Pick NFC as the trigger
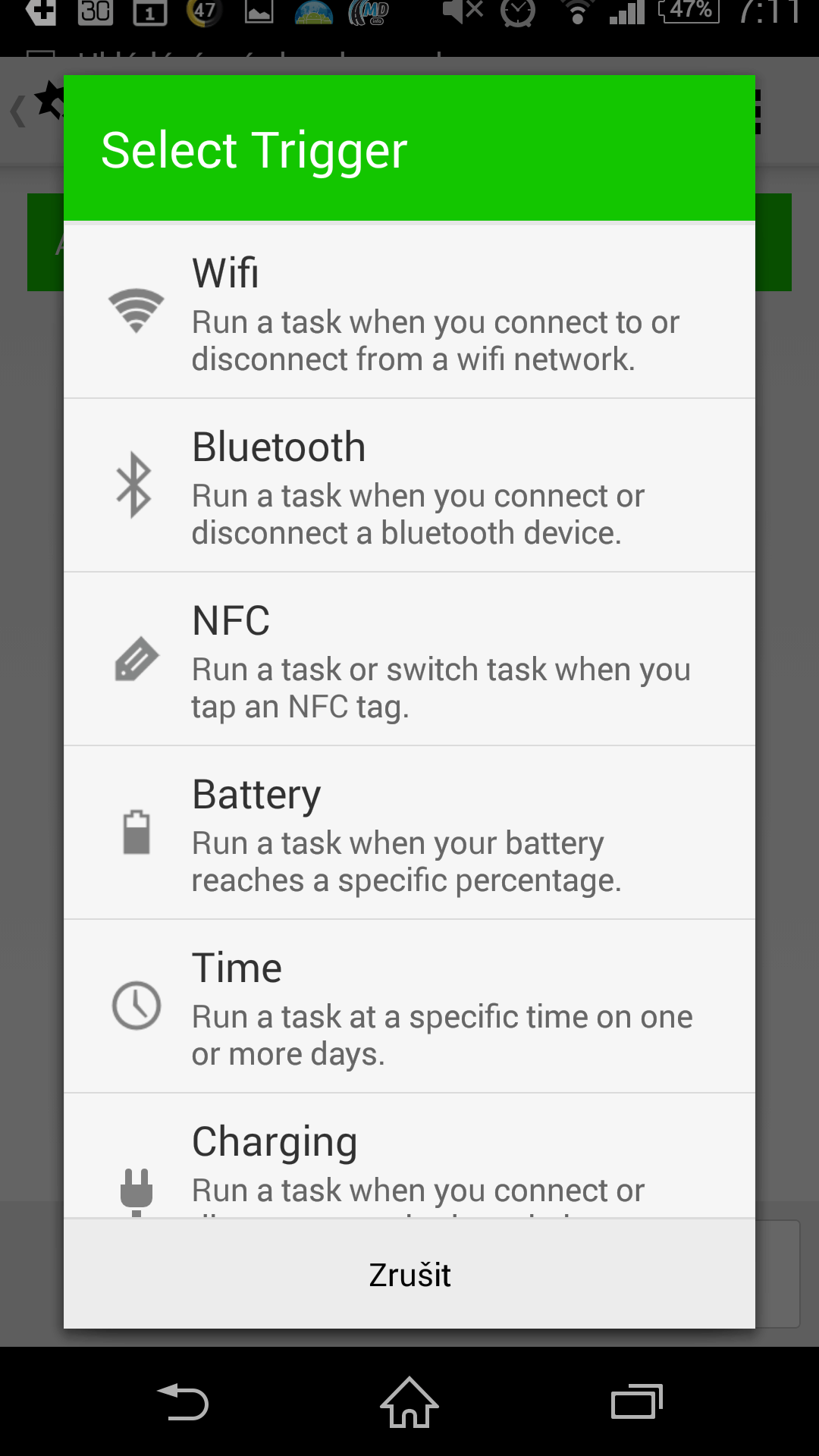Viewport: 819px width, 1456px height. tap(409, 659)
